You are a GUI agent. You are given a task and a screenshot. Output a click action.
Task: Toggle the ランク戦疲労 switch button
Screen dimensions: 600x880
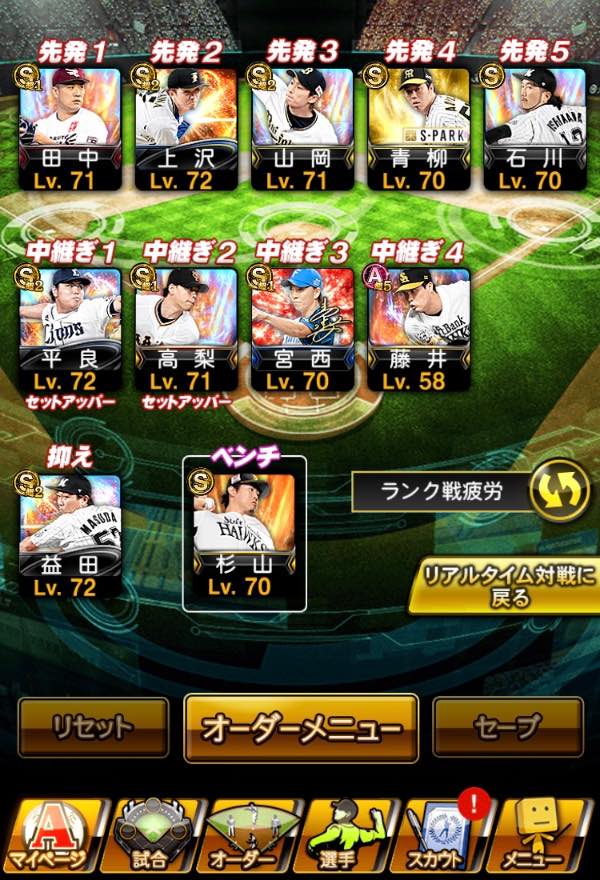pyautogui.click(x=558, y=490)
